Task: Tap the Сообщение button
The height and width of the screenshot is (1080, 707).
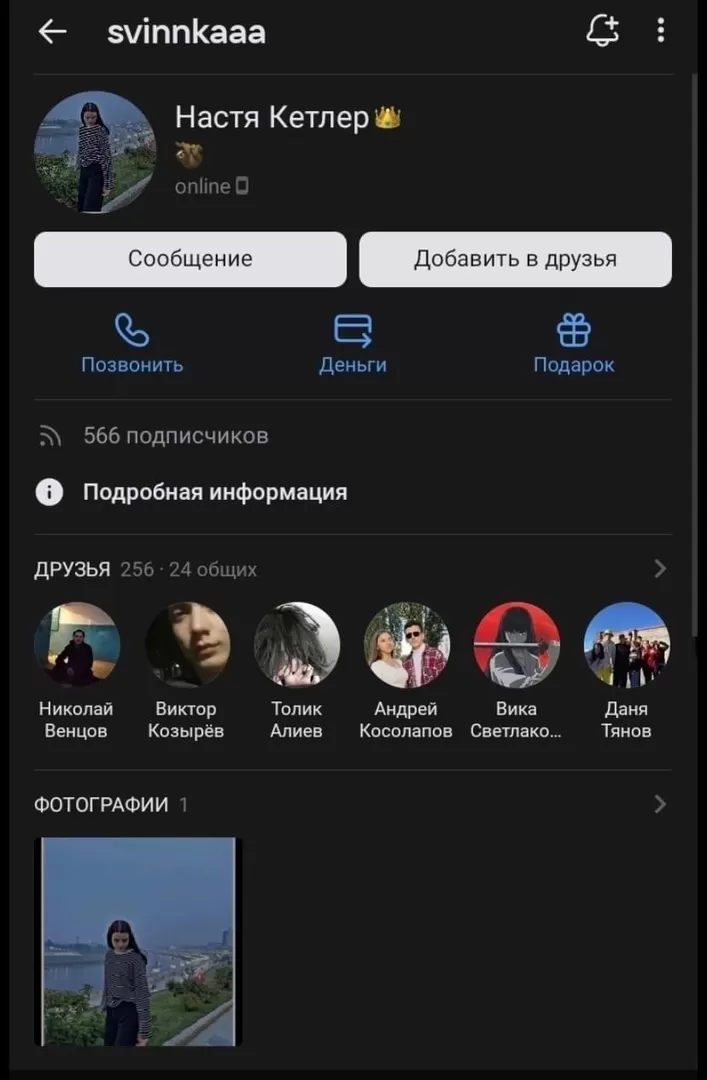Action: (190, 259)
